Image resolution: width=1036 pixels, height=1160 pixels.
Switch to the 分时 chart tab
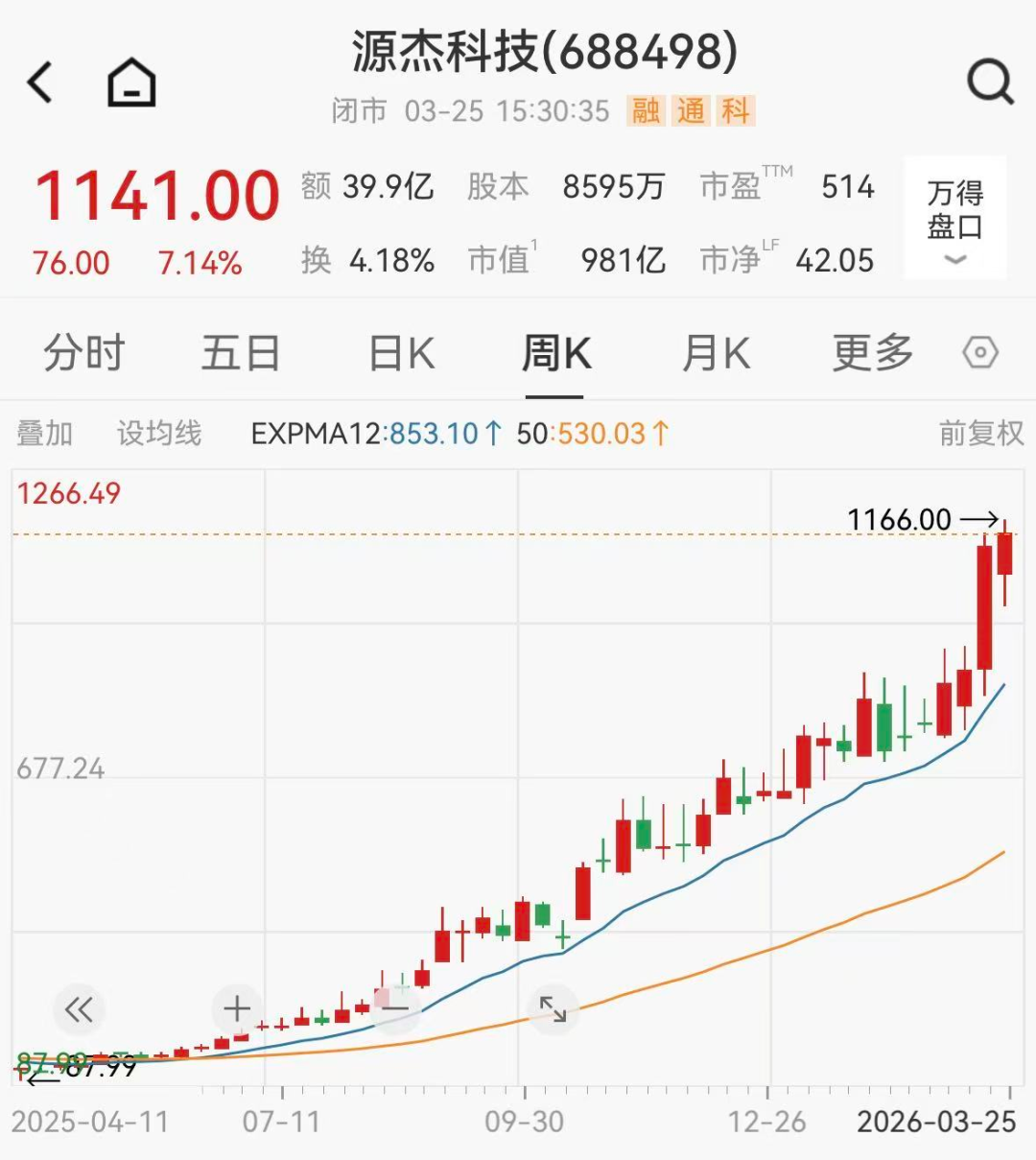84,353
